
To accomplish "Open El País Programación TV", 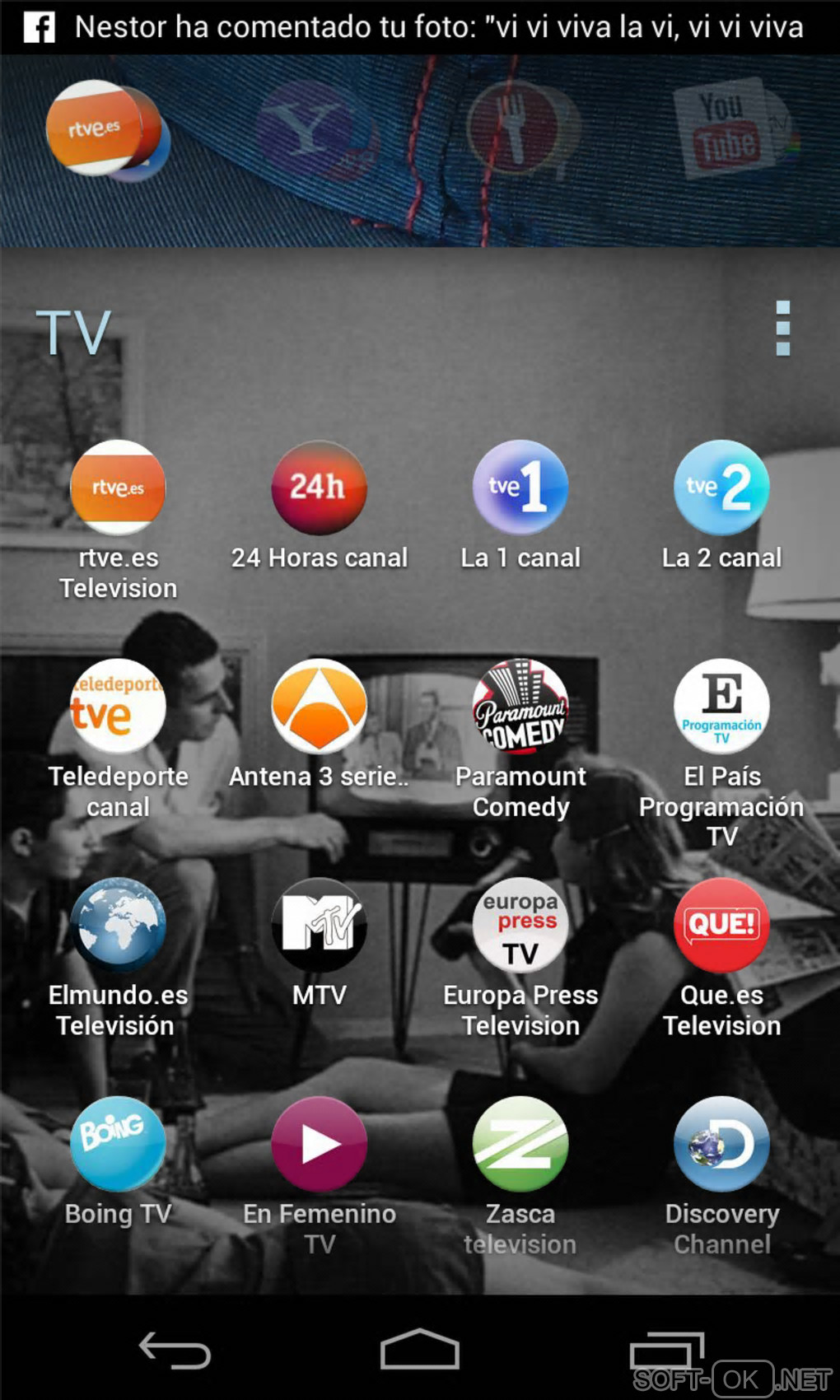I will [x=721, y=707].
